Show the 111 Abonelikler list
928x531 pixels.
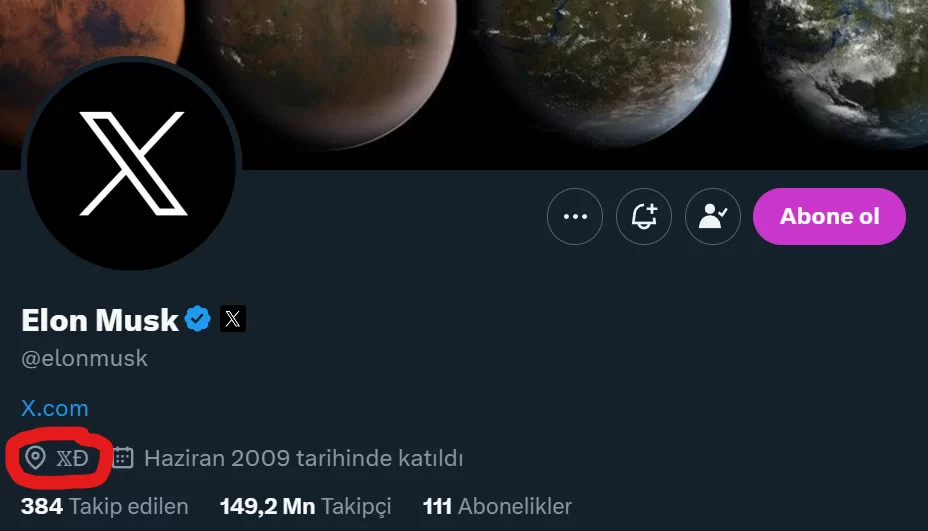click(497, 506)
